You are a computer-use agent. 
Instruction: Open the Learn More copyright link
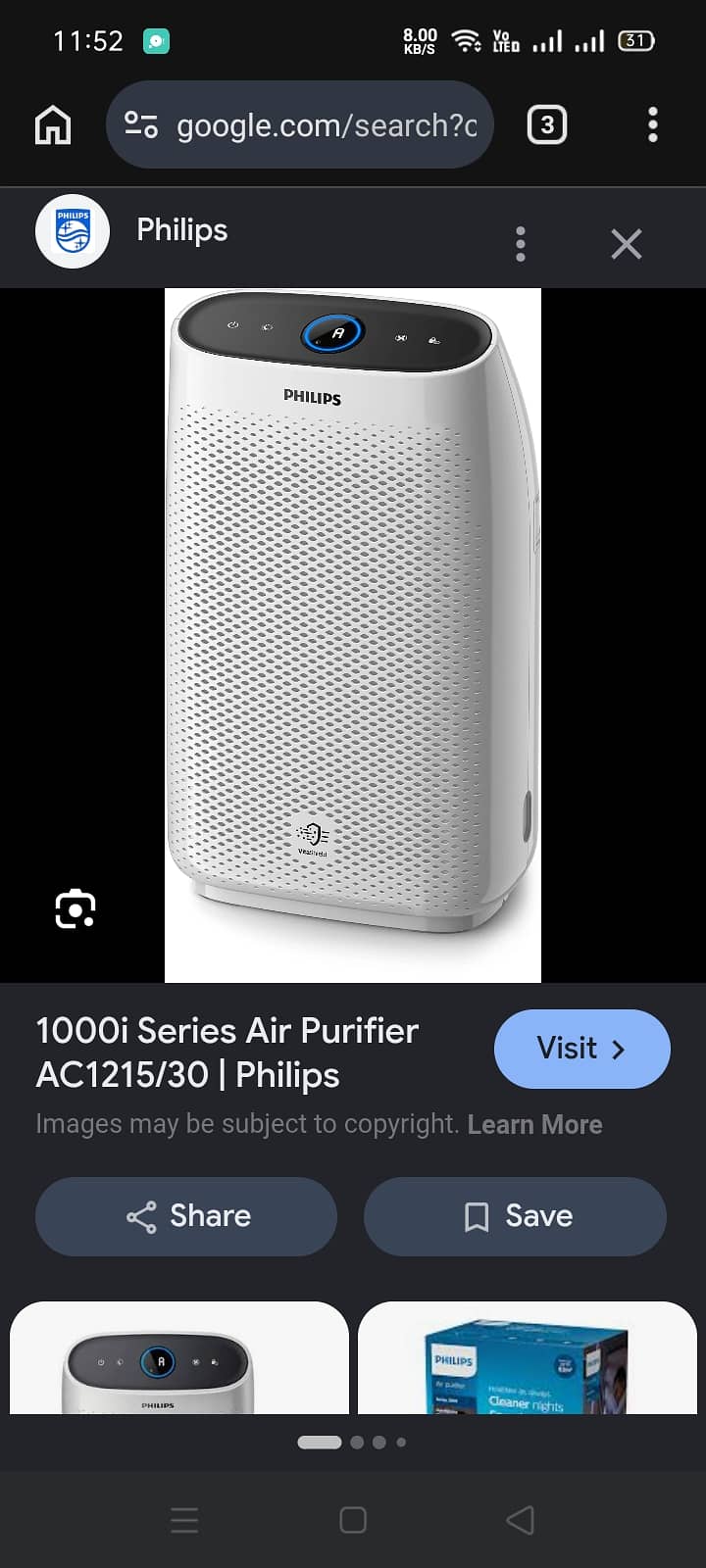pos(534,1125)
